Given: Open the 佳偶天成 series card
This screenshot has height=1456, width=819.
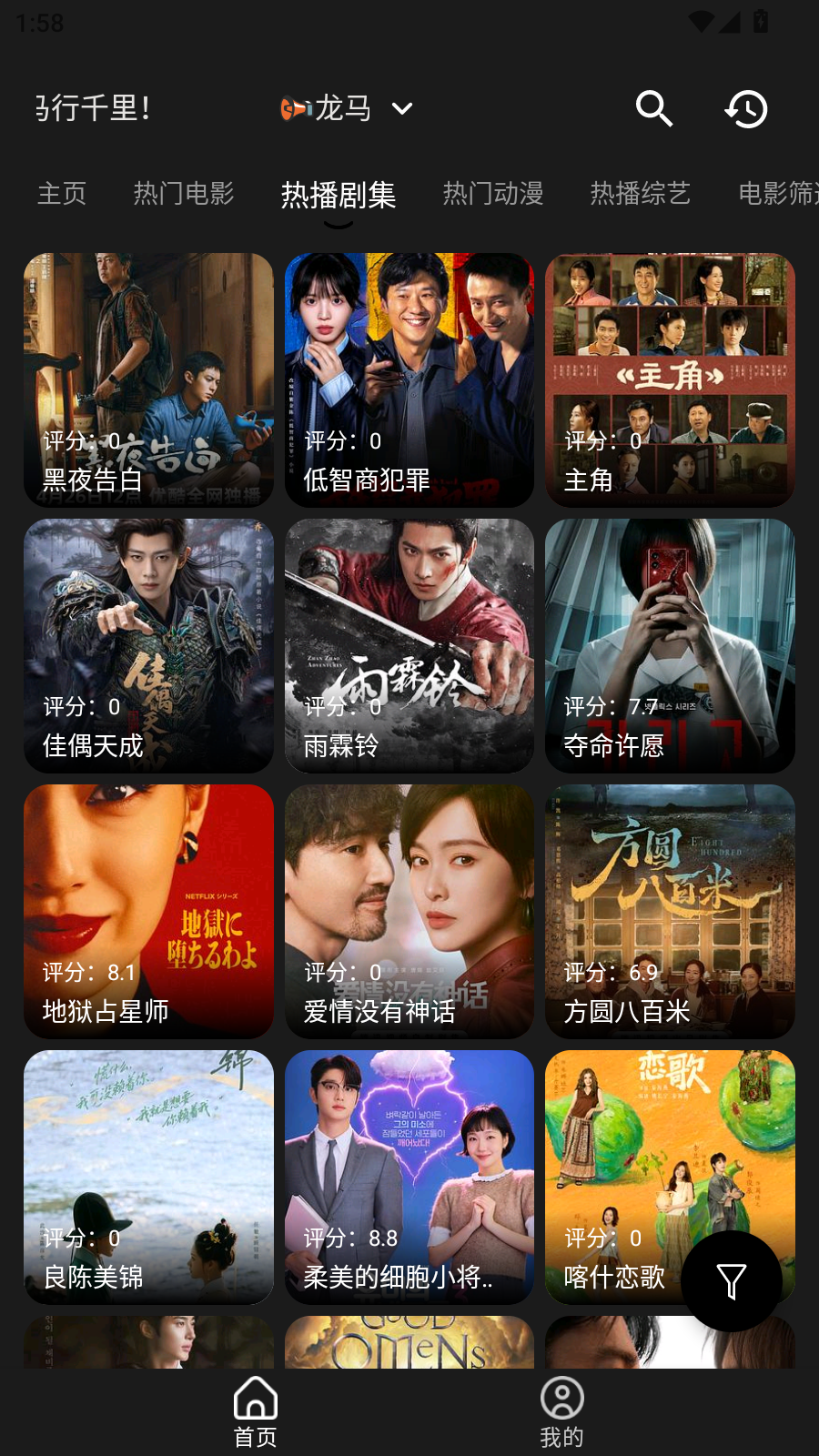Looking at the screenshot, I should 148,646.
